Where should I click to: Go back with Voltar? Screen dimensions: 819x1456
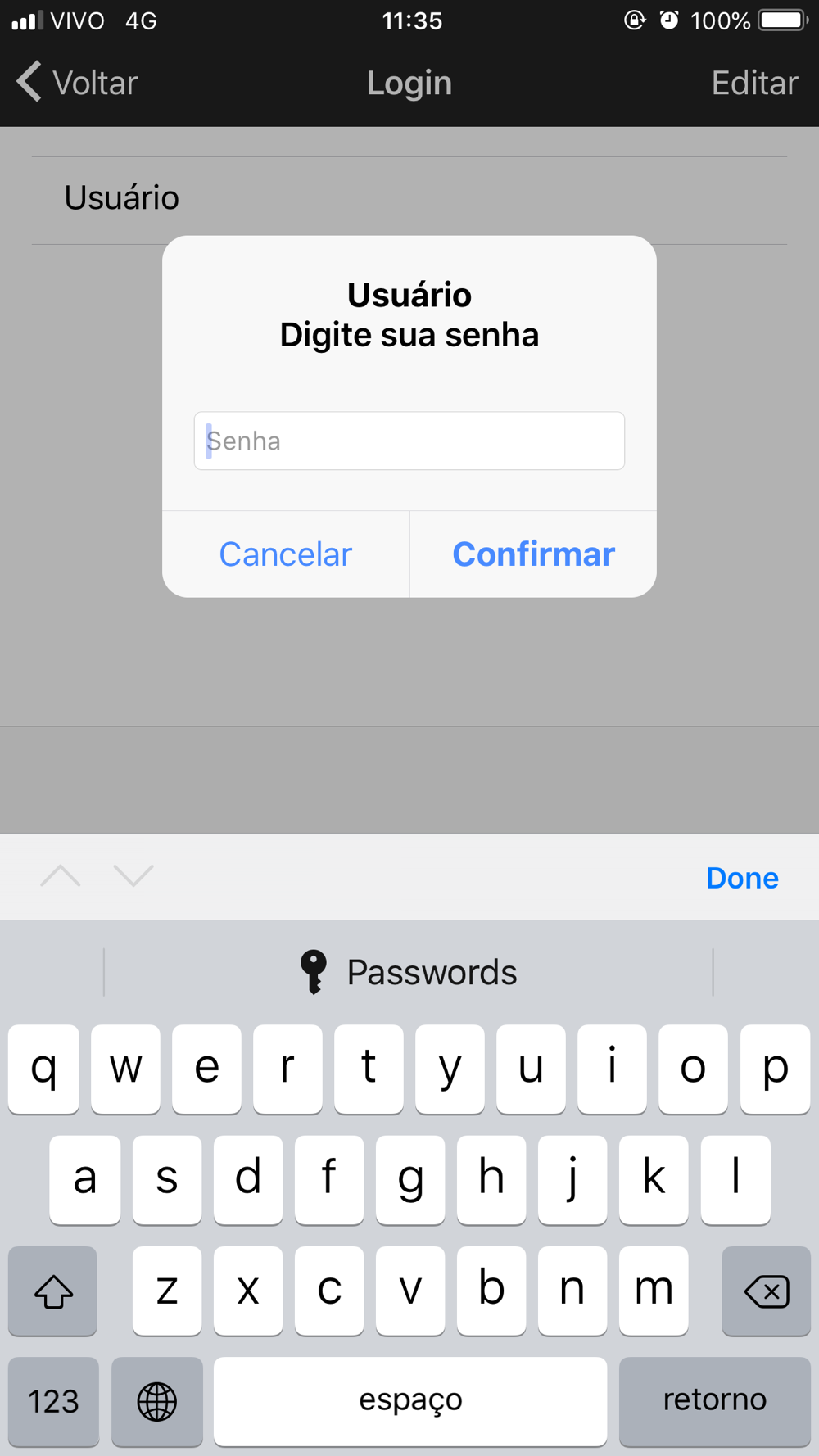click(x=78, y=83)
